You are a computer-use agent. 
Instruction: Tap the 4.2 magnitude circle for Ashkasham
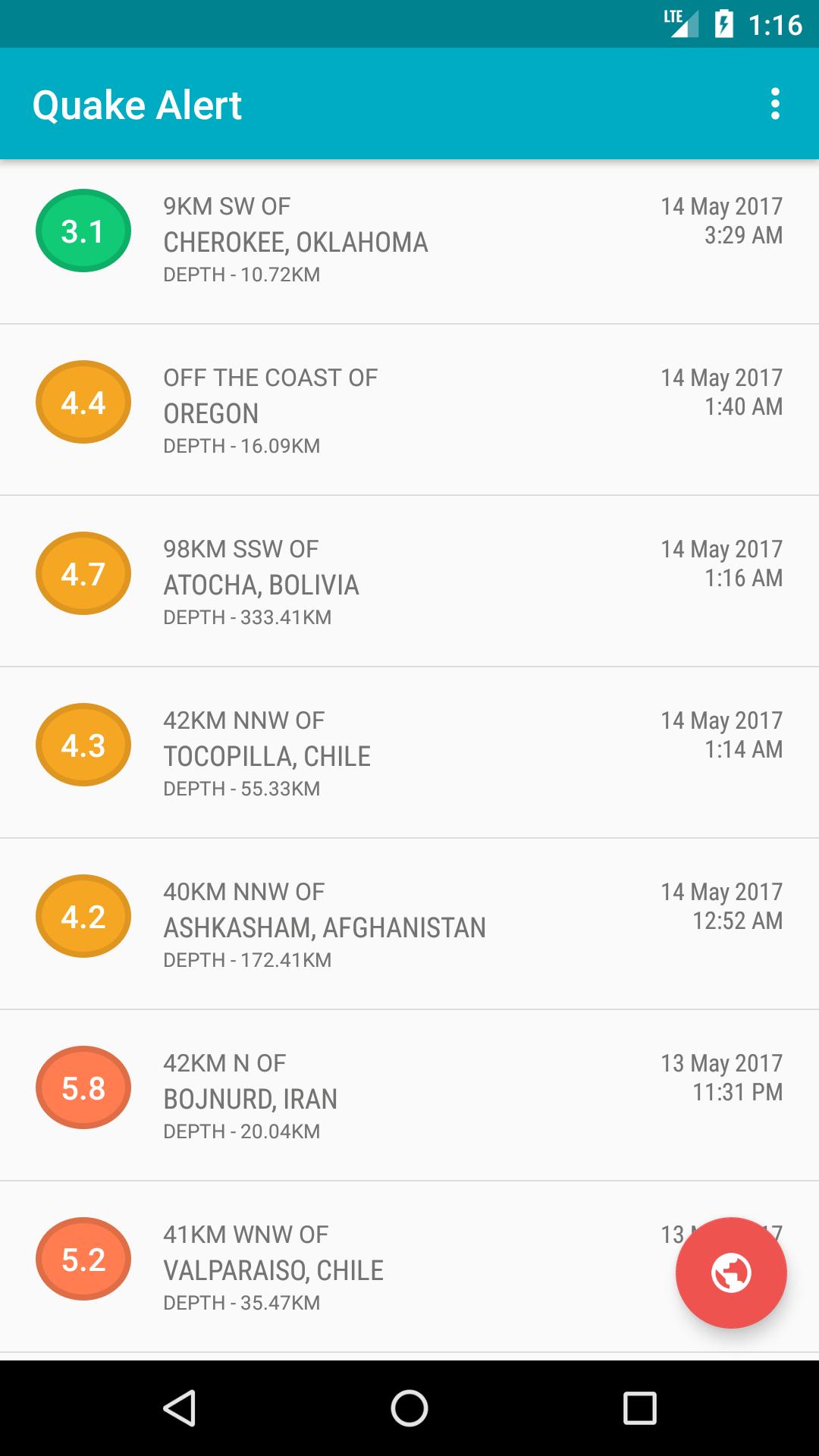coord(83,915)
